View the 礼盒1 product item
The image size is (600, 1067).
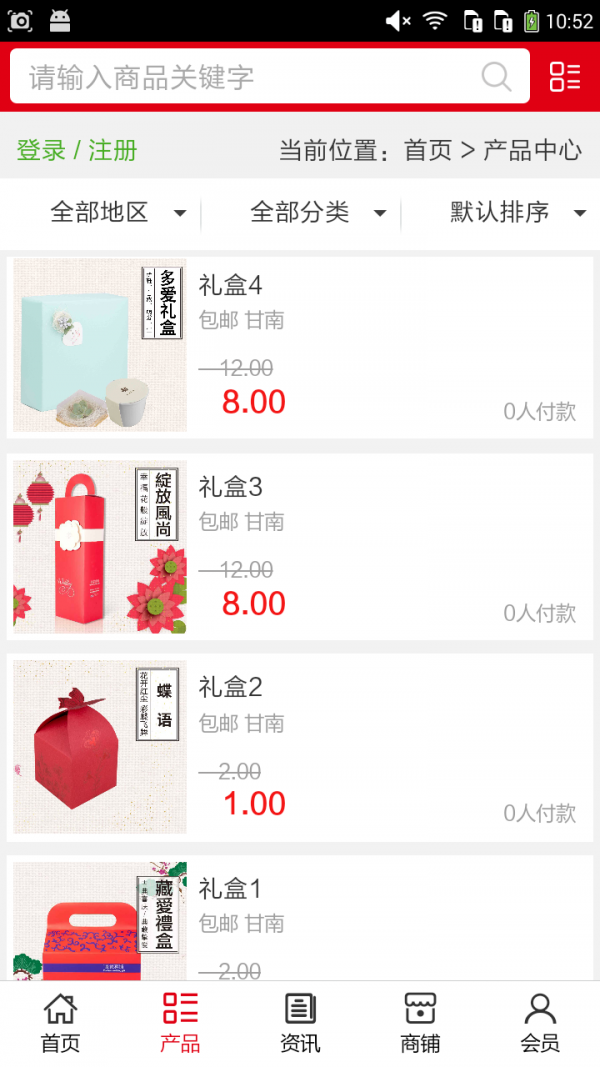[300, 920]
